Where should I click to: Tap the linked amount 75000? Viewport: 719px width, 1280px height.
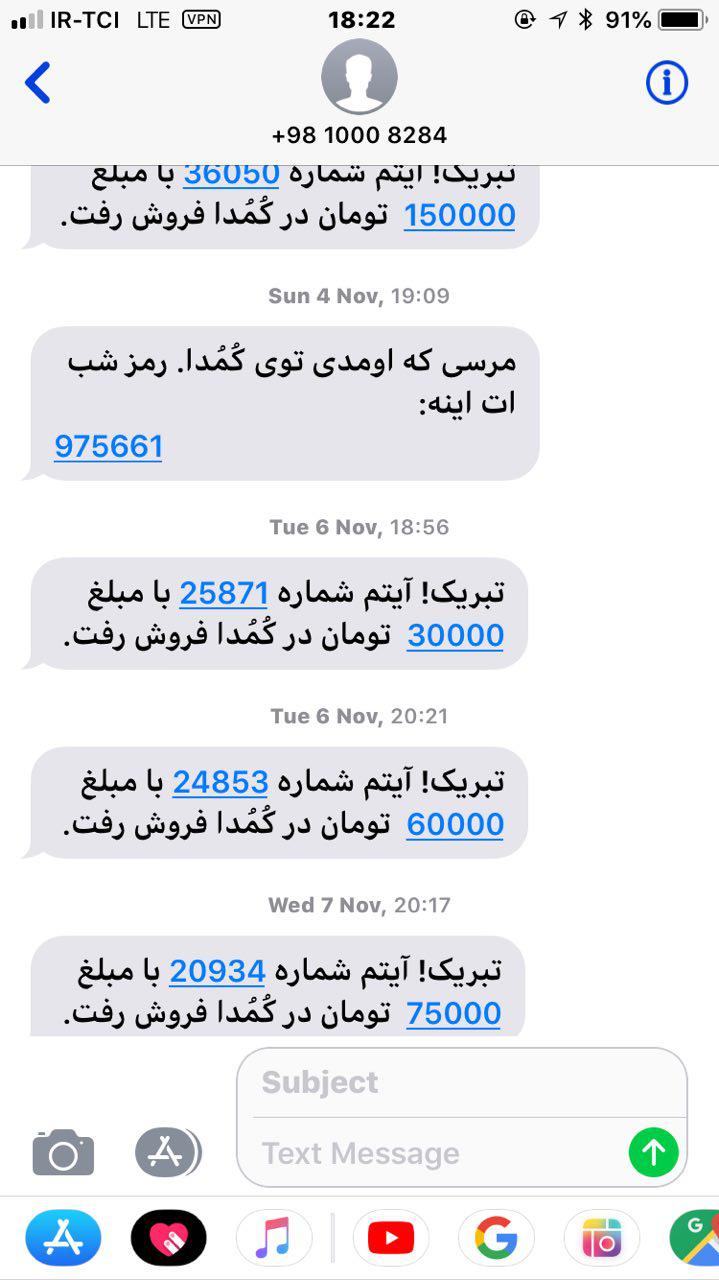pyautogui.click(x=454, y=1014)
